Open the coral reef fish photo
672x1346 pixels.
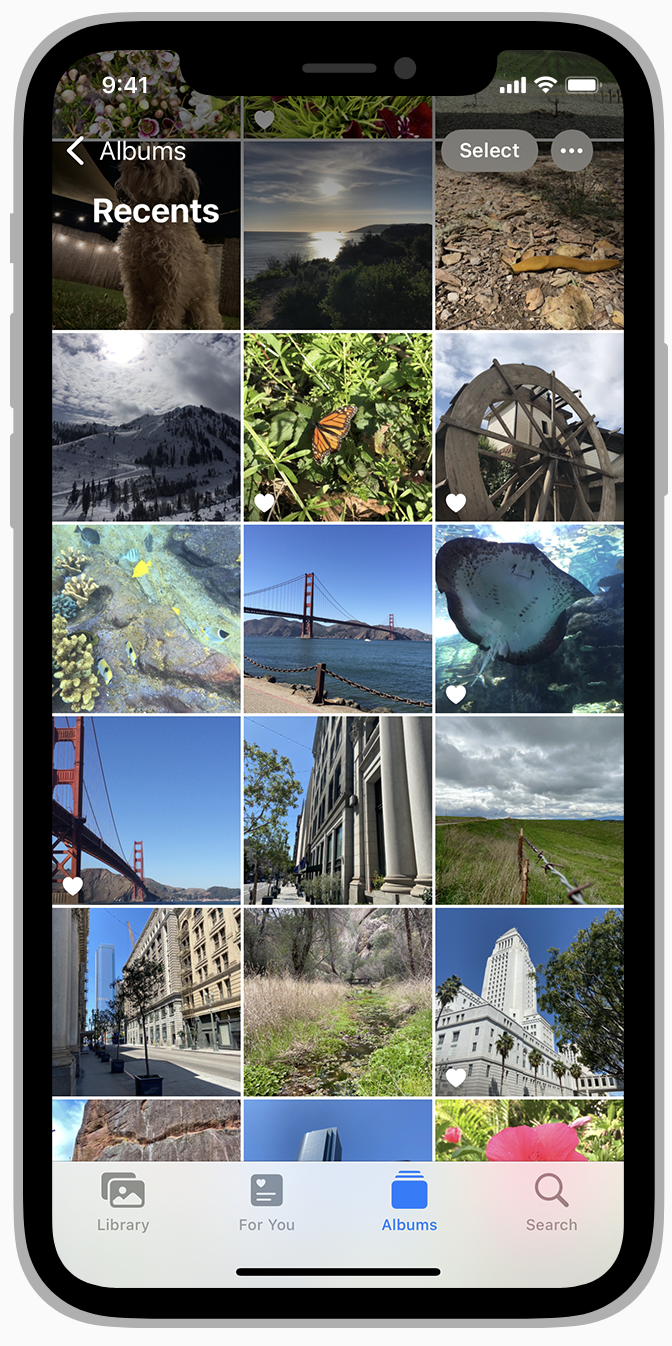[x=146, y=619]
